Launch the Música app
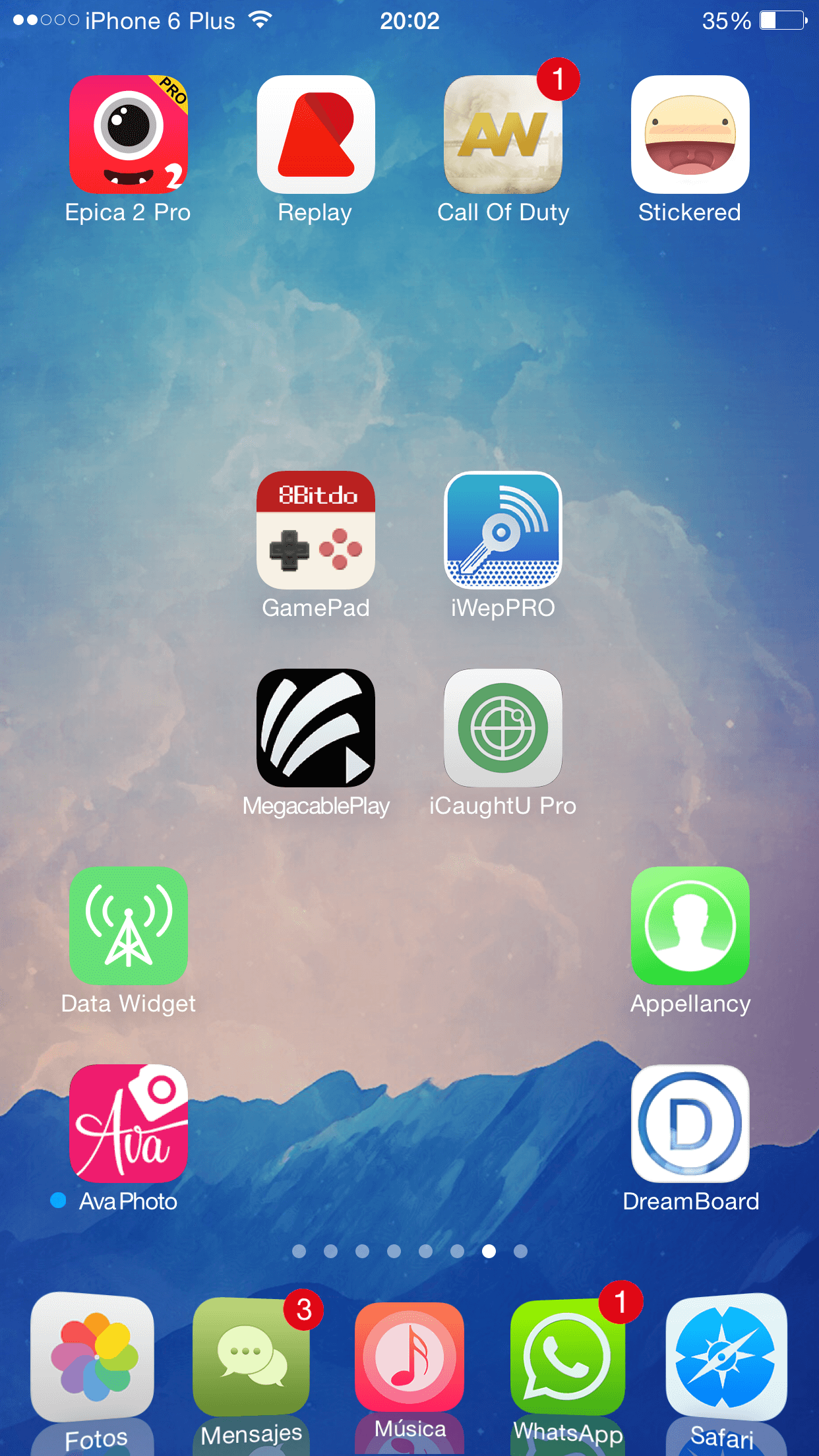This screenshot has width=819, height=1456. pyautogui.click(x=409, y=1357)
